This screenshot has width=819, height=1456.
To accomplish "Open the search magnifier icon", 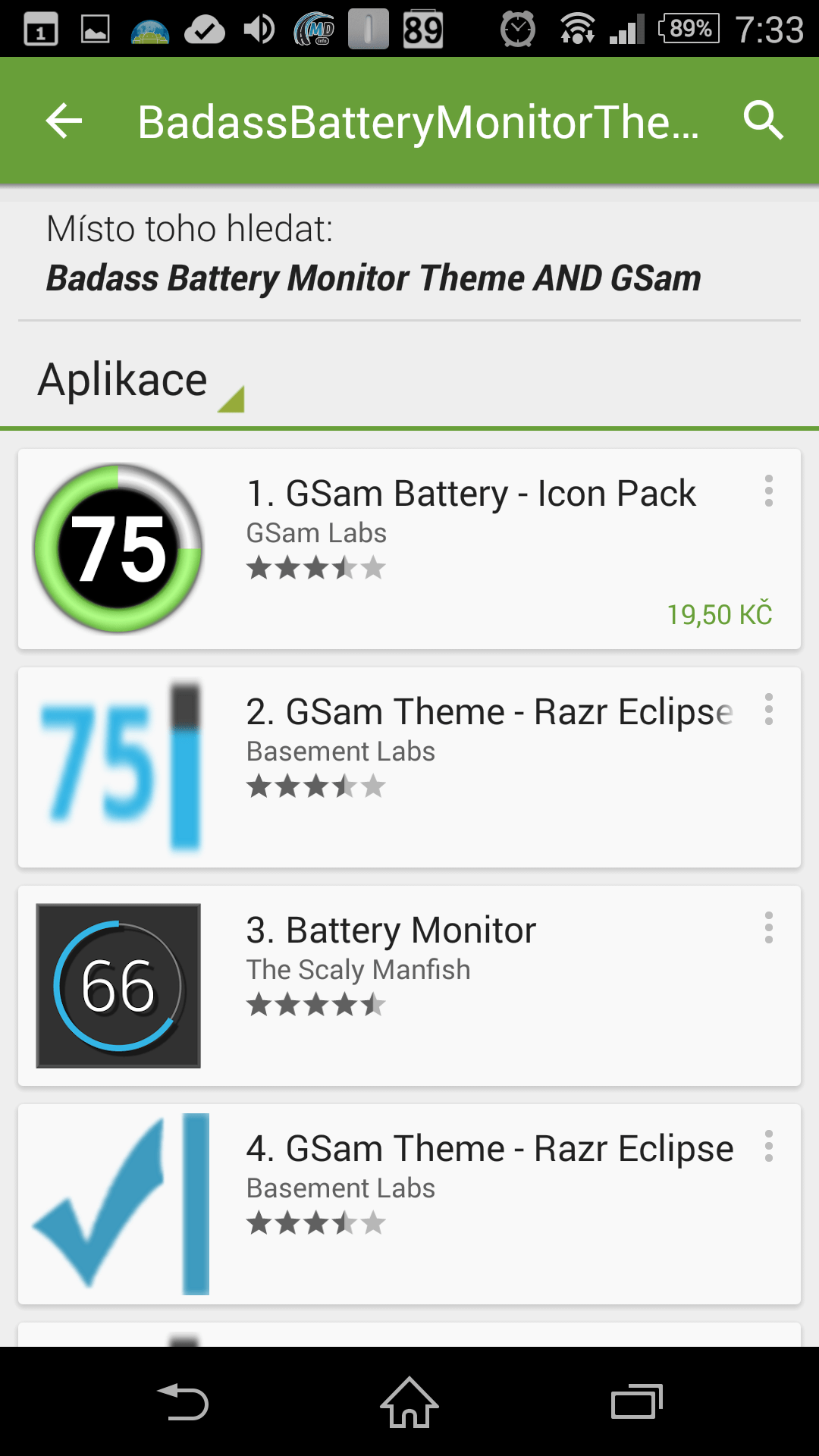I will click(763, 121).
